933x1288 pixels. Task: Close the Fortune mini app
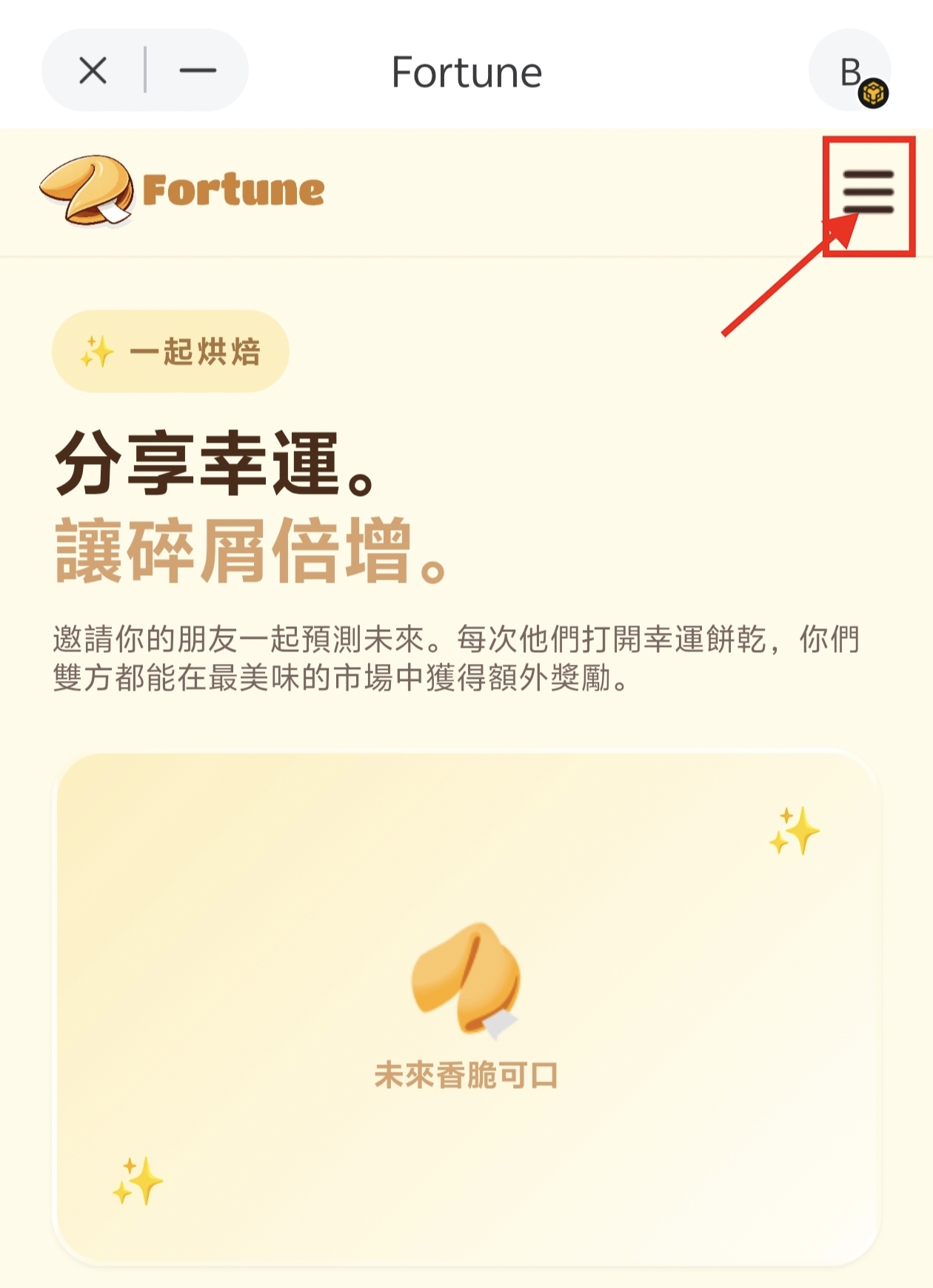[x=93, y=71]
